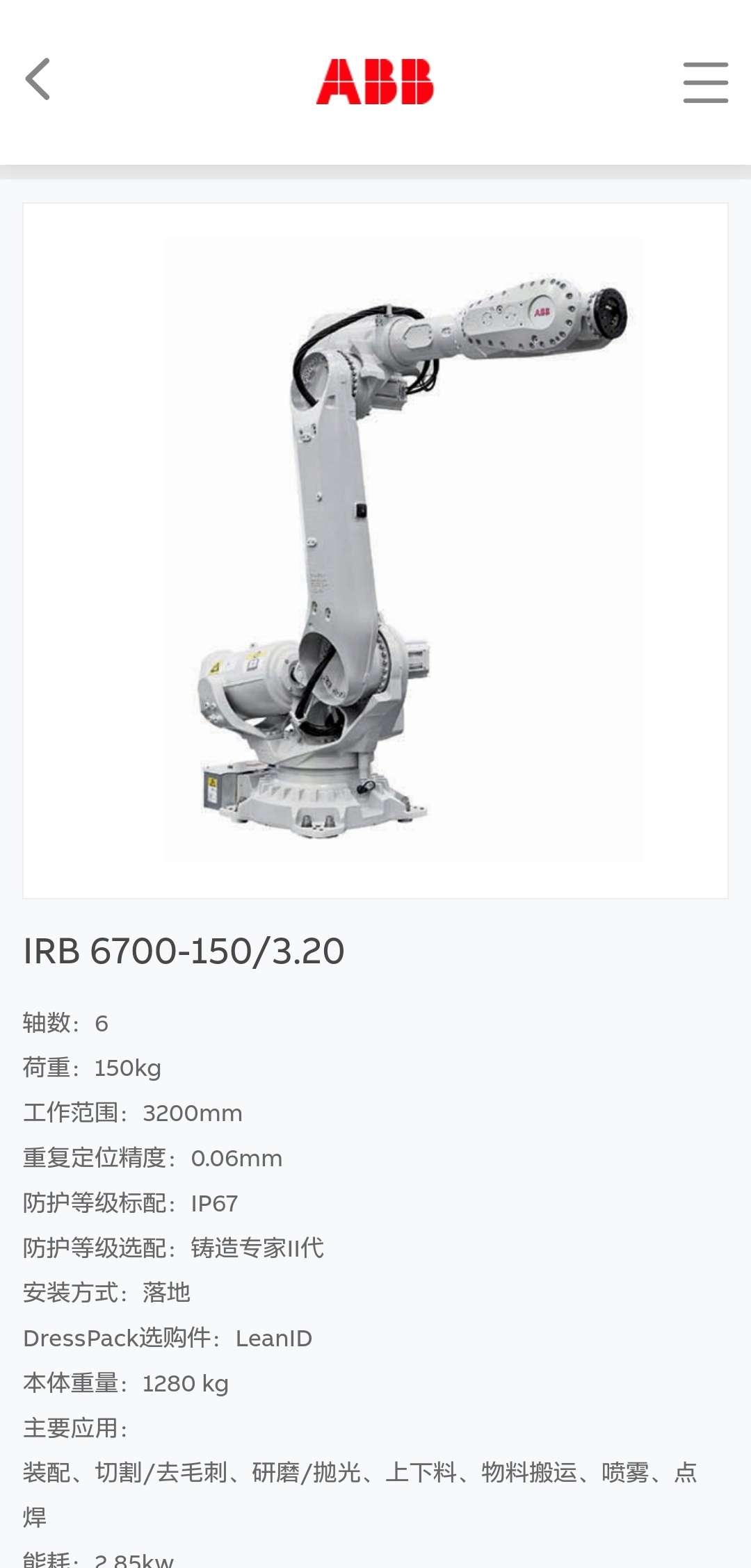Go back using the back arrow
The image size is (751, 1568).
pos(38,79)
